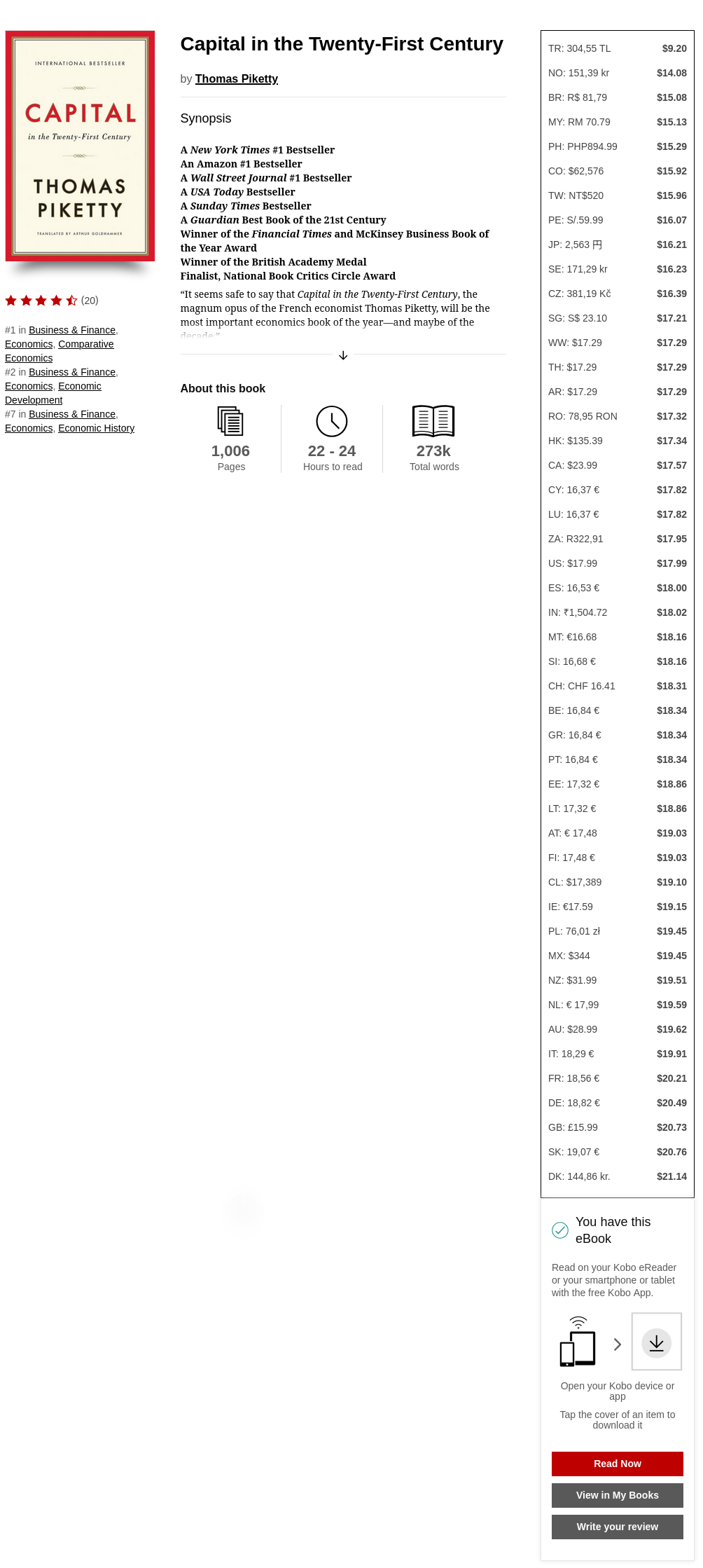Open the Economic Development category link
The height and width of the screenshot is (1568, 703).
79,386
